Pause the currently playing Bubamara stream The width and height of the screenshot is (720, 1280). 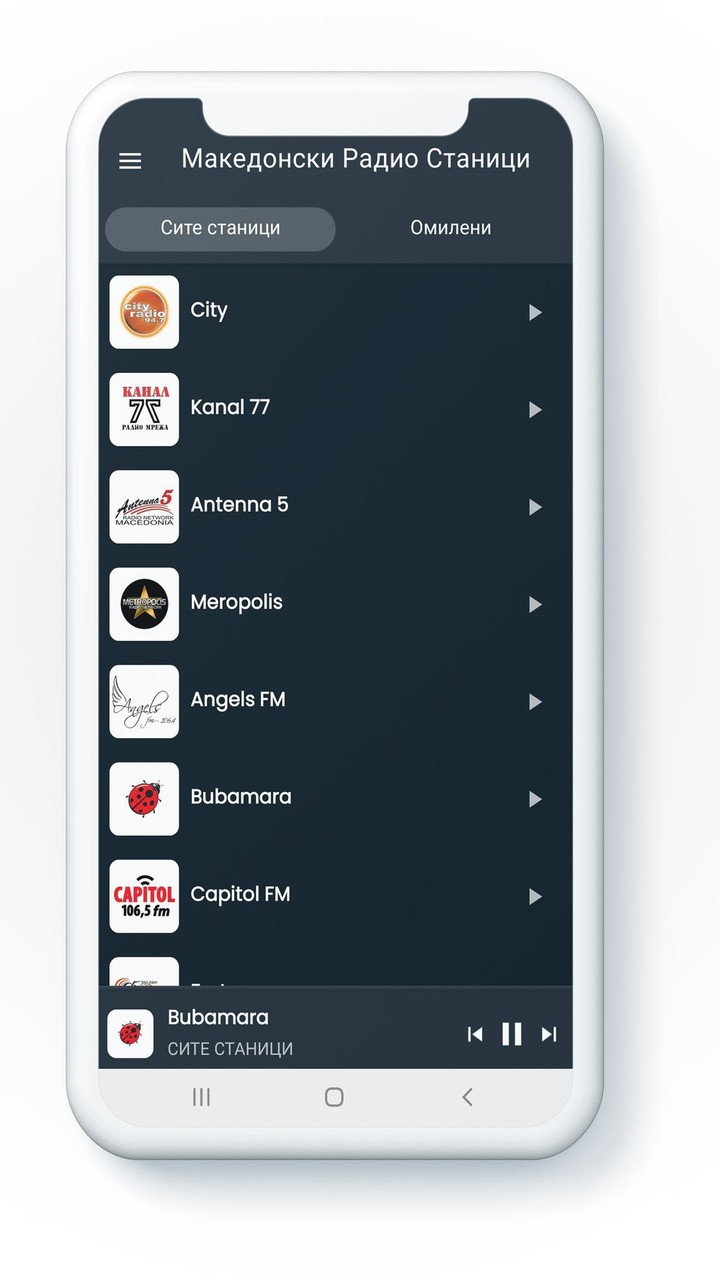point(513,1034)
